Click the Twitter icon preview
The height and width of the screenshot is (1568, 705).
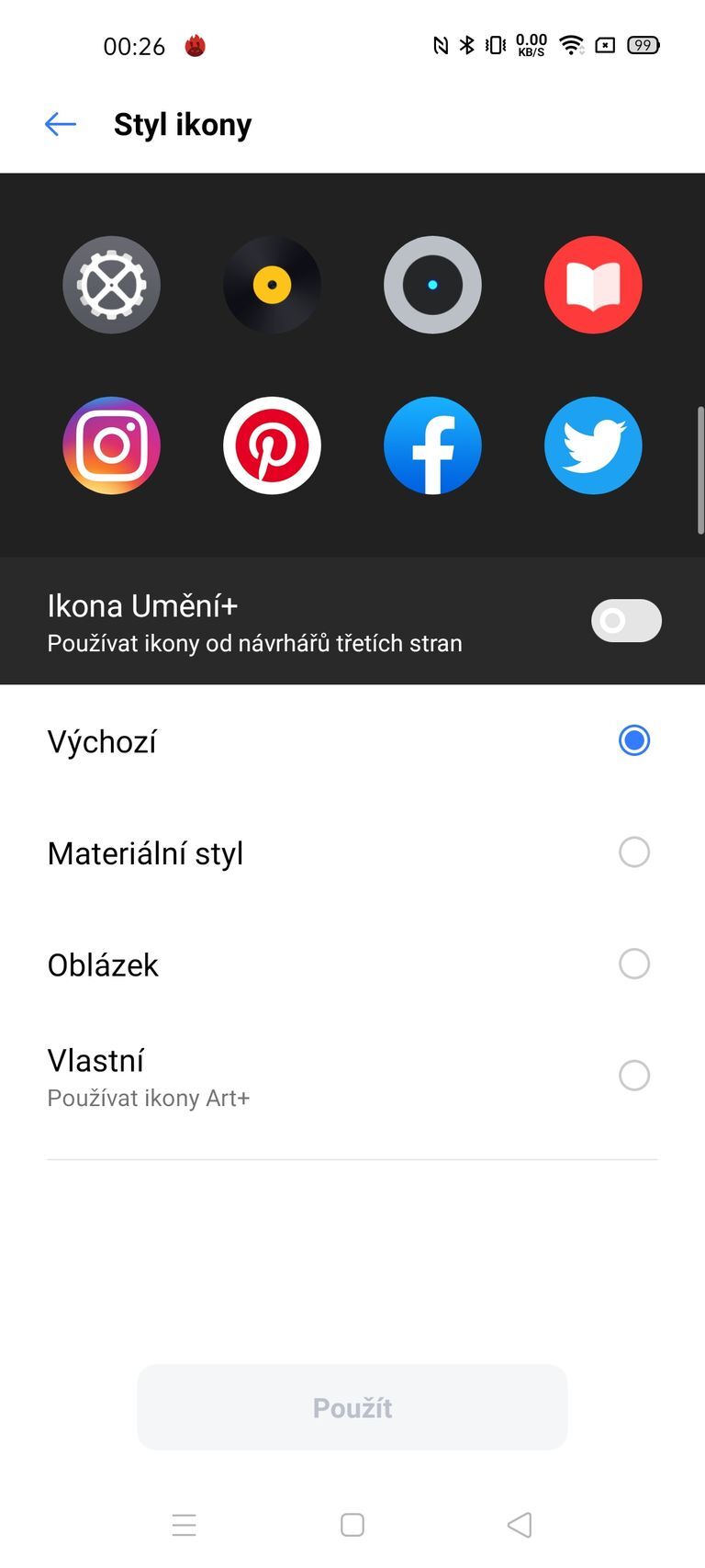[x=593, y=446]
